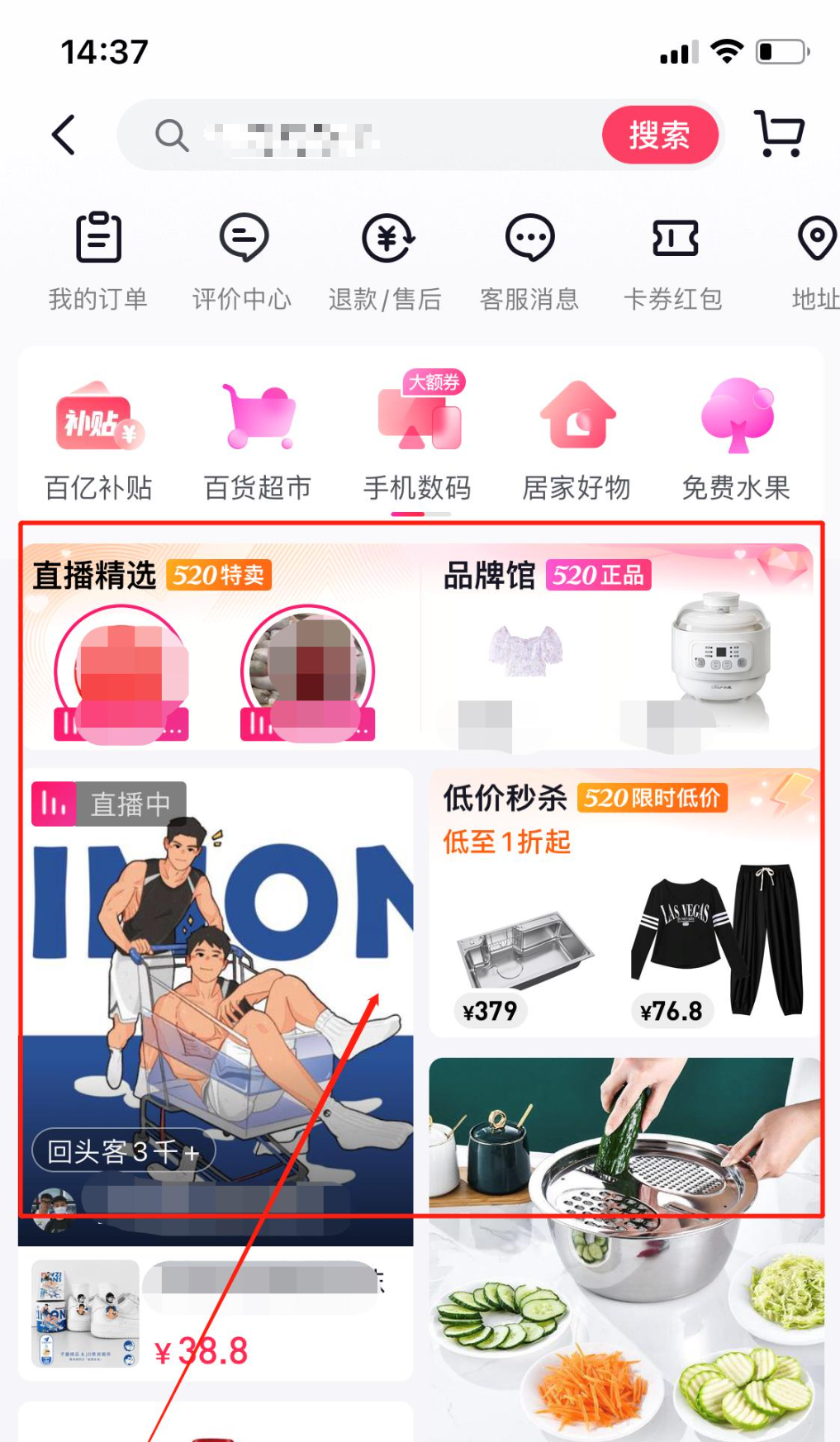
Task: Tap 免费水果
Action: (x=736, y=439)
